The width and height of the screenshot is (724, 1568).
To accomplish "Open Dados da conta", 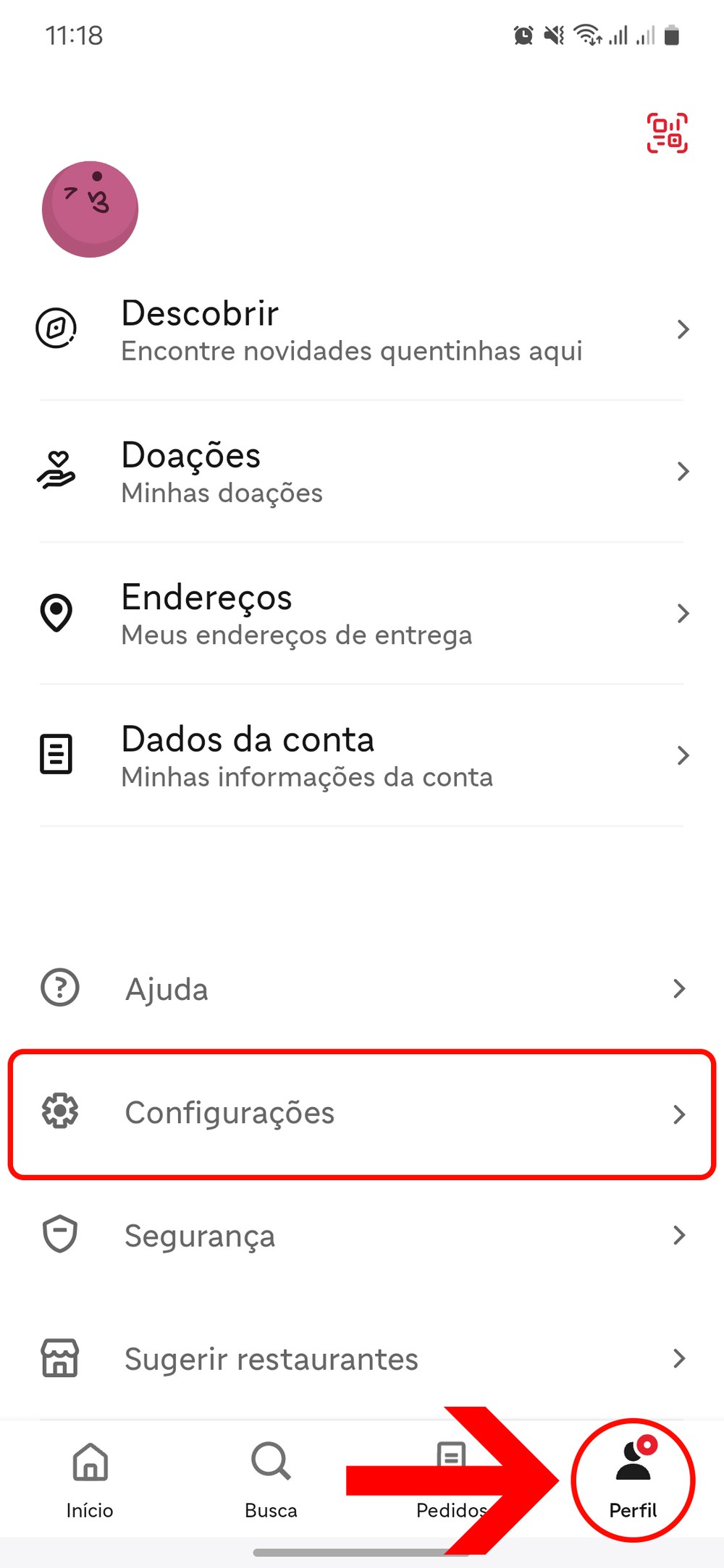I will (362, 755).
